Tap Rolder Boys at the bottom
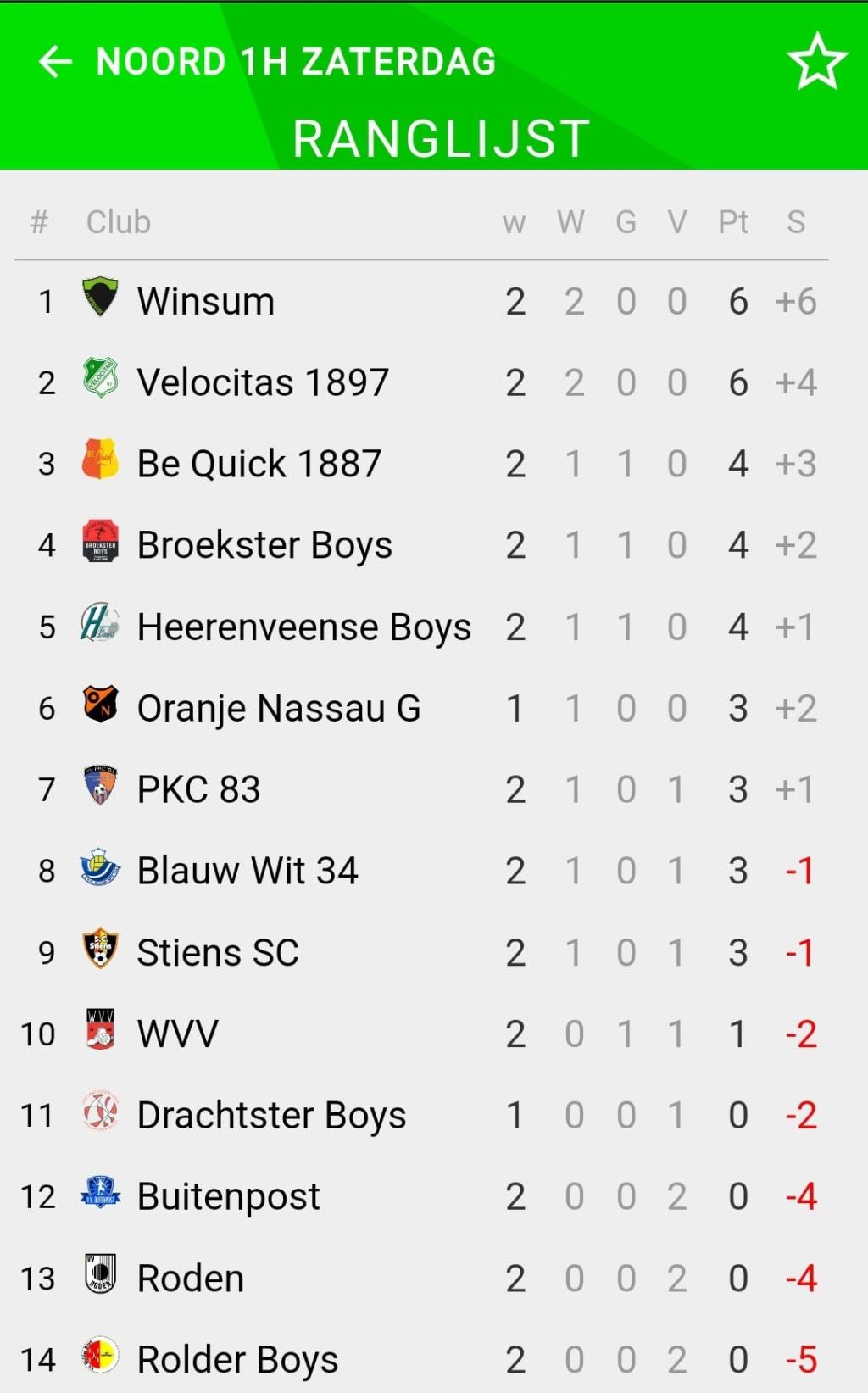The image size is (868, 1393). pyautogui.click(x=421, y=1358)
